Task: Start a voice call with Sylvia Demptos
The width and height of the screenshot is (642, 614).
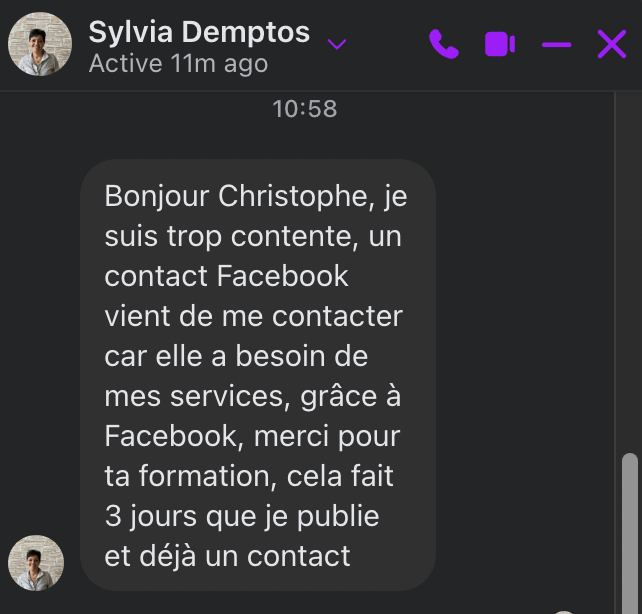Action: point(444,44)
